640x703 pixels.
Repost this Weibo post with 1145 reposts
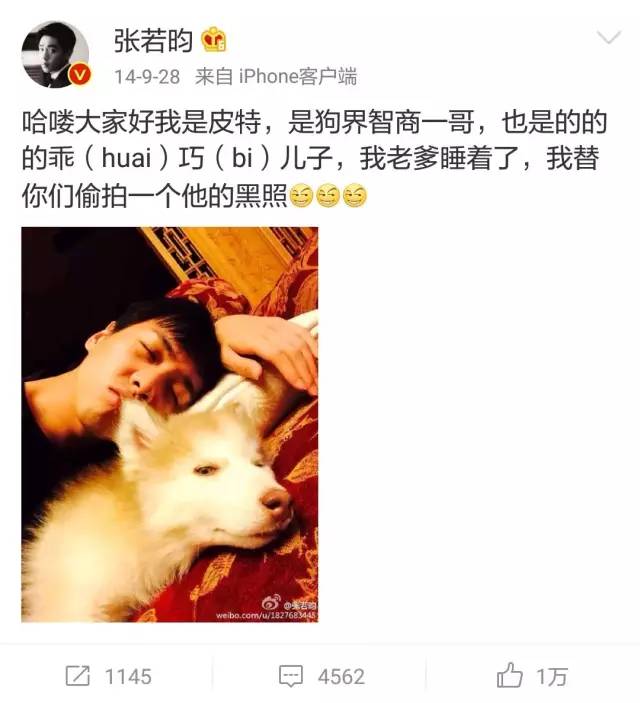point(108,676)
